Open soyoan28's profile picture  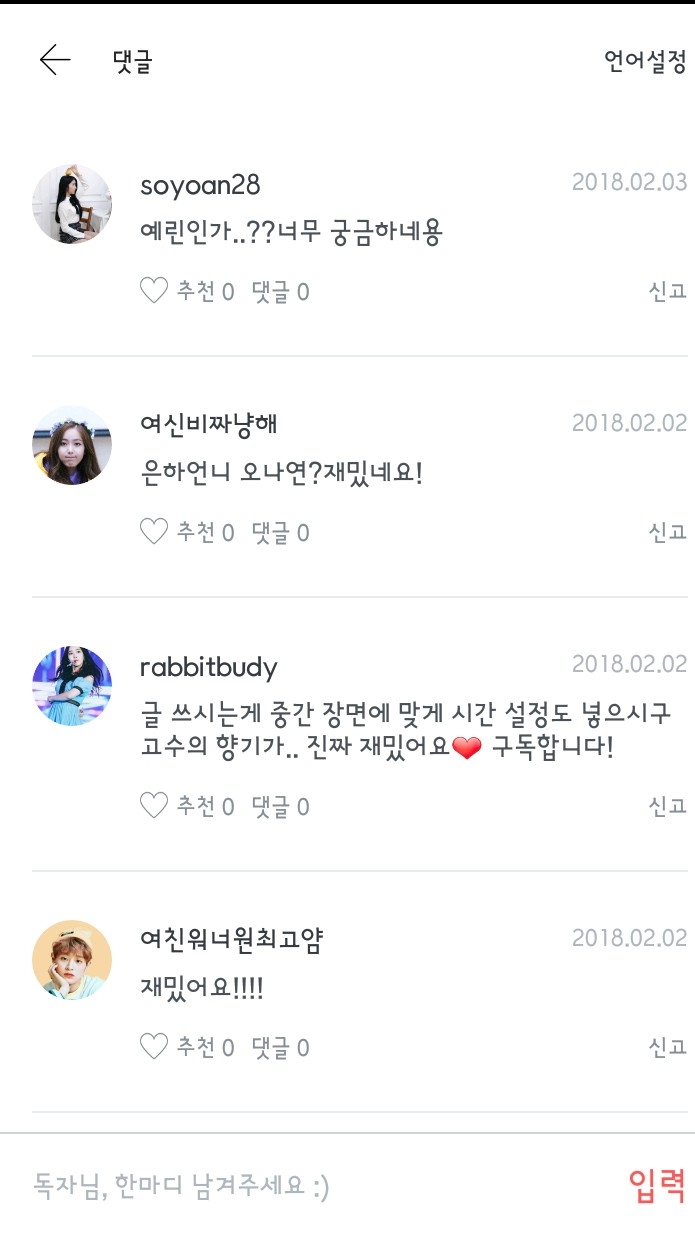72,205
